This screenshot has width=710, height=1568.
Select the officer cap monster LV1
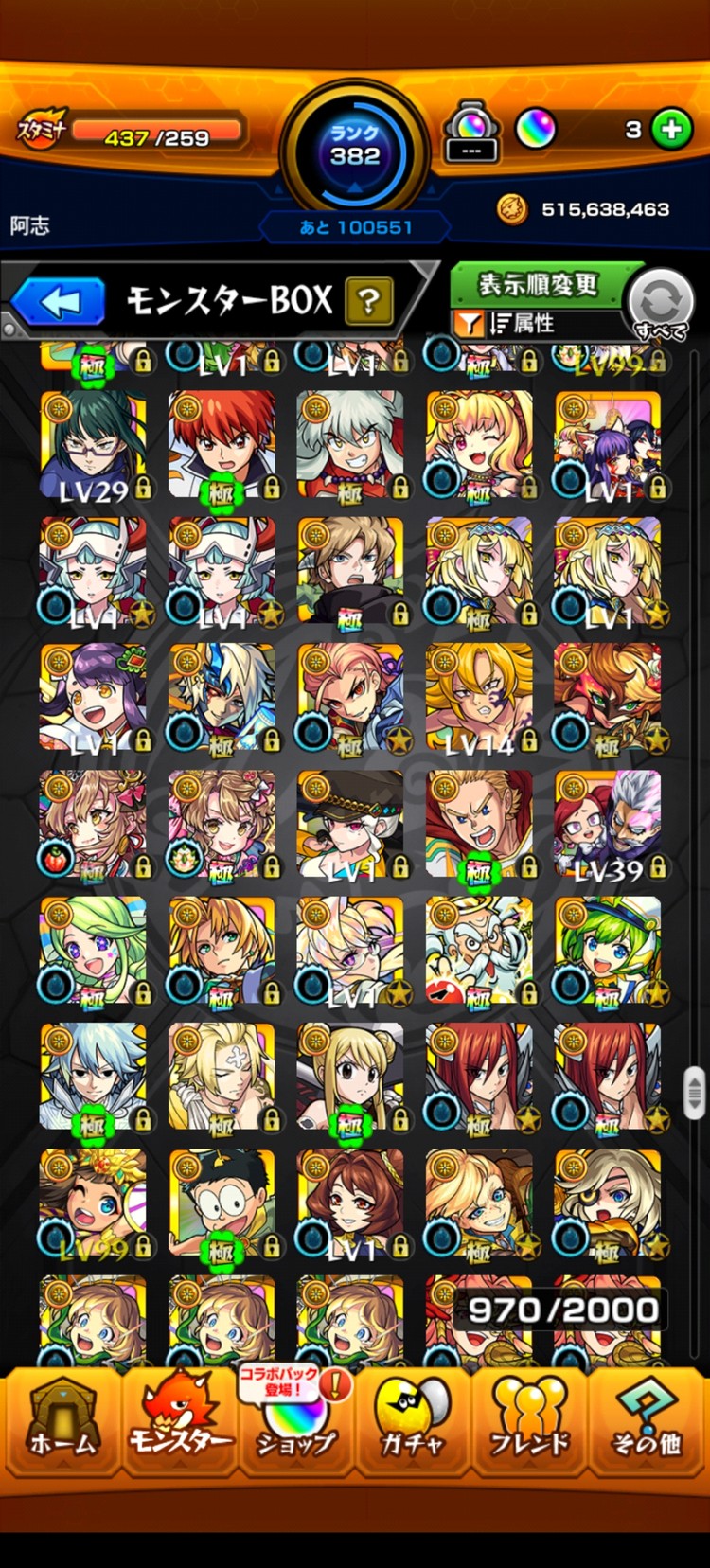(x=350, y=824)
